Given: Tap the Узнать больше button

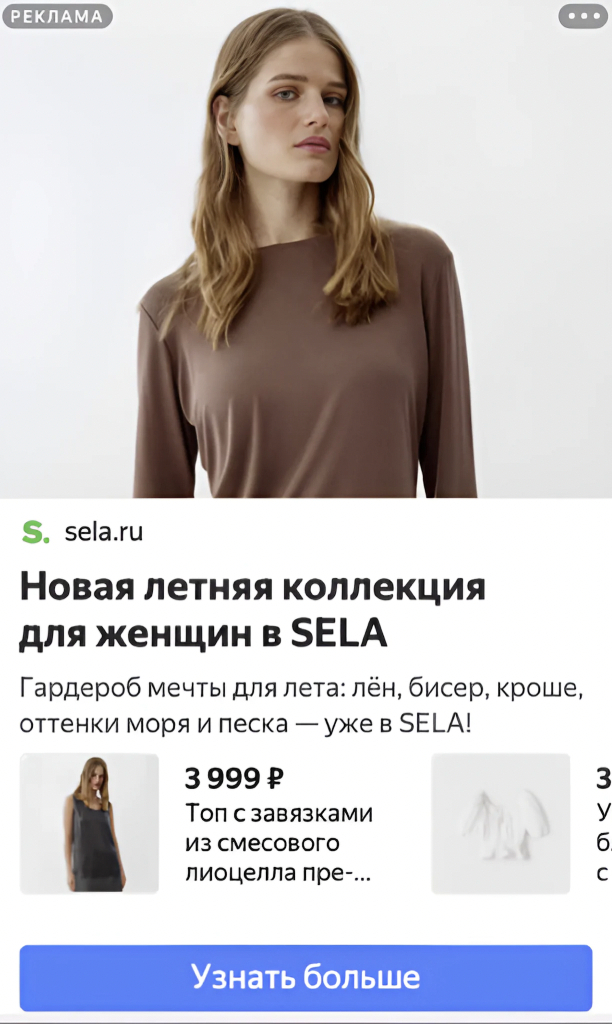Looking at the screenshot, I should coord(306,977).
